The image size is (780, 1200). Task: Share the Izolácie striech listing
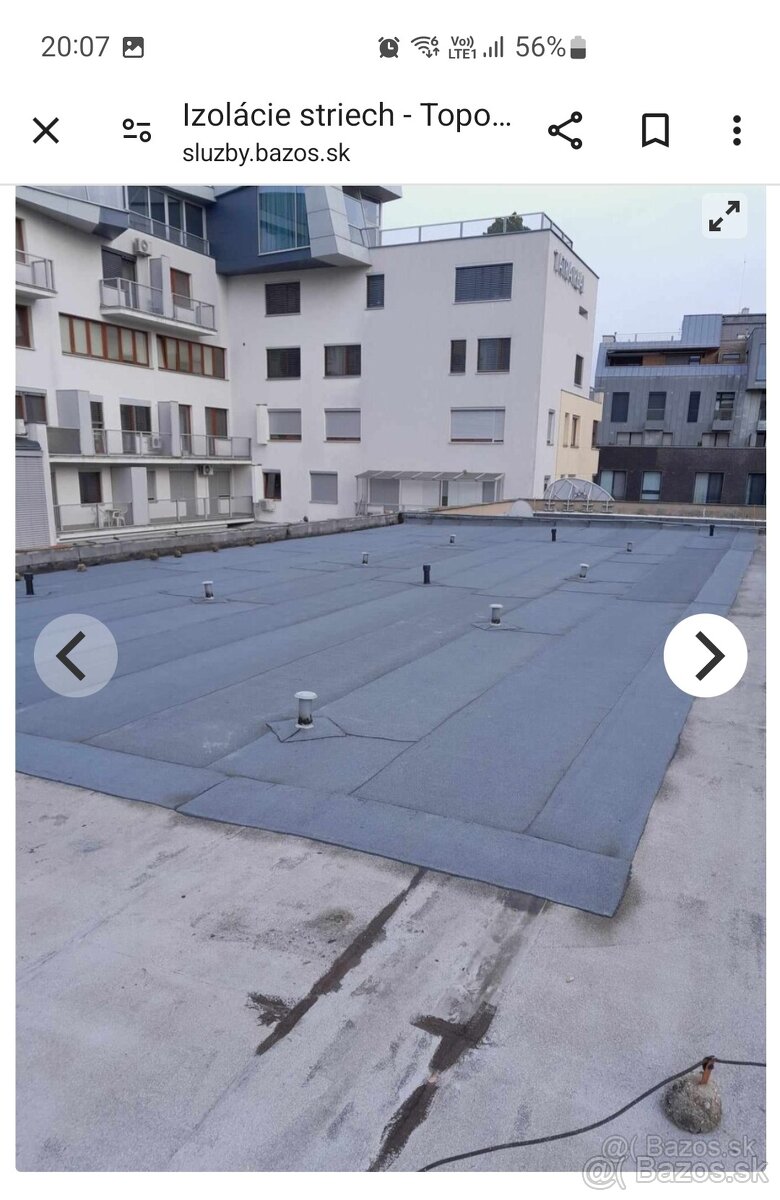[566, 131]
